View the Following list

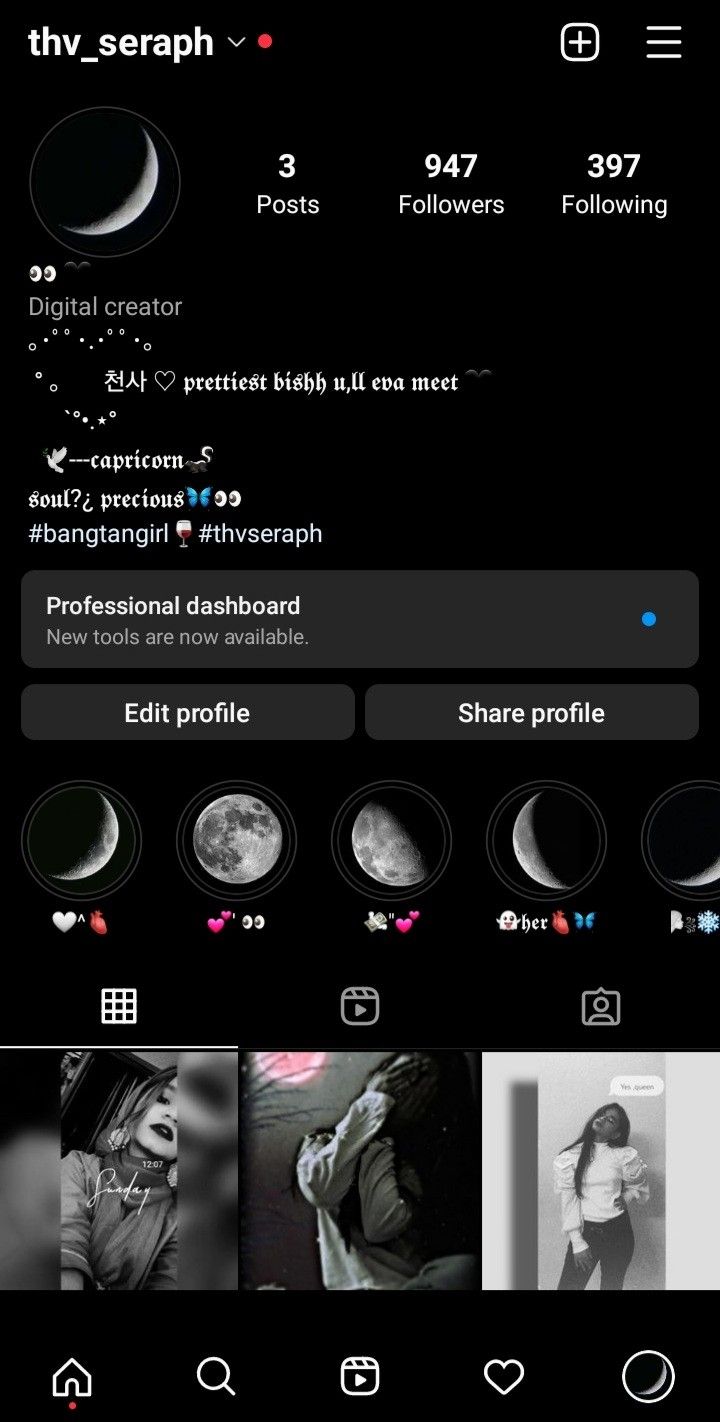614,182
